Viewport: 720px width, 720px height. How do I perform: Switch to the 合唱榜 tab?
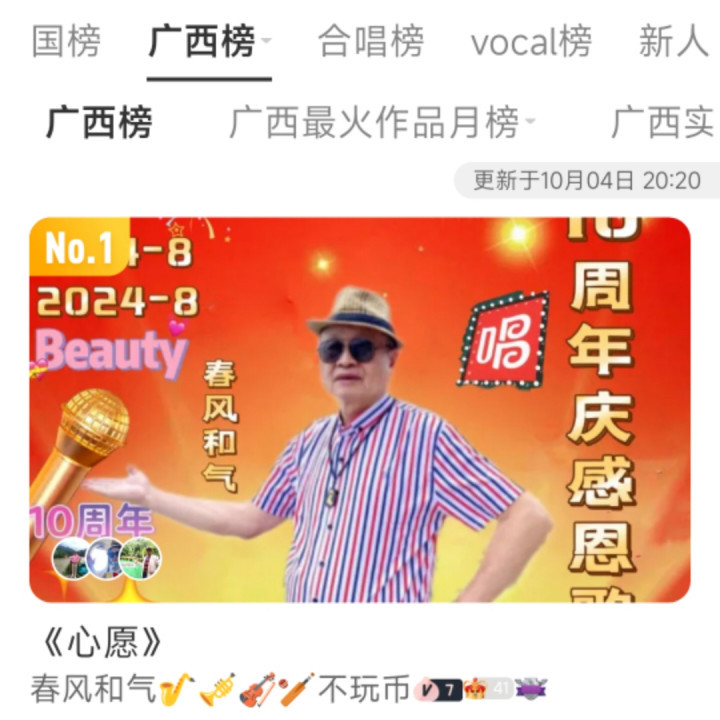pos(371,42)
